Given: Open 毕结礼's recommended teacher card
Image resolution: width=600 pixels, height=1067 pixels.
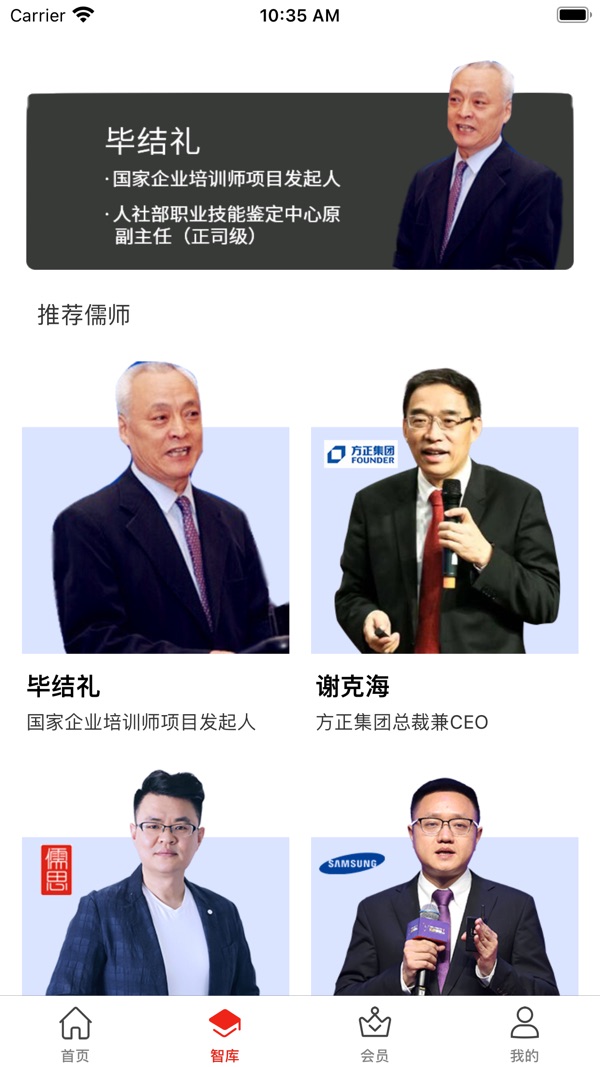Looking at the screenshot, I should point(156,546).
